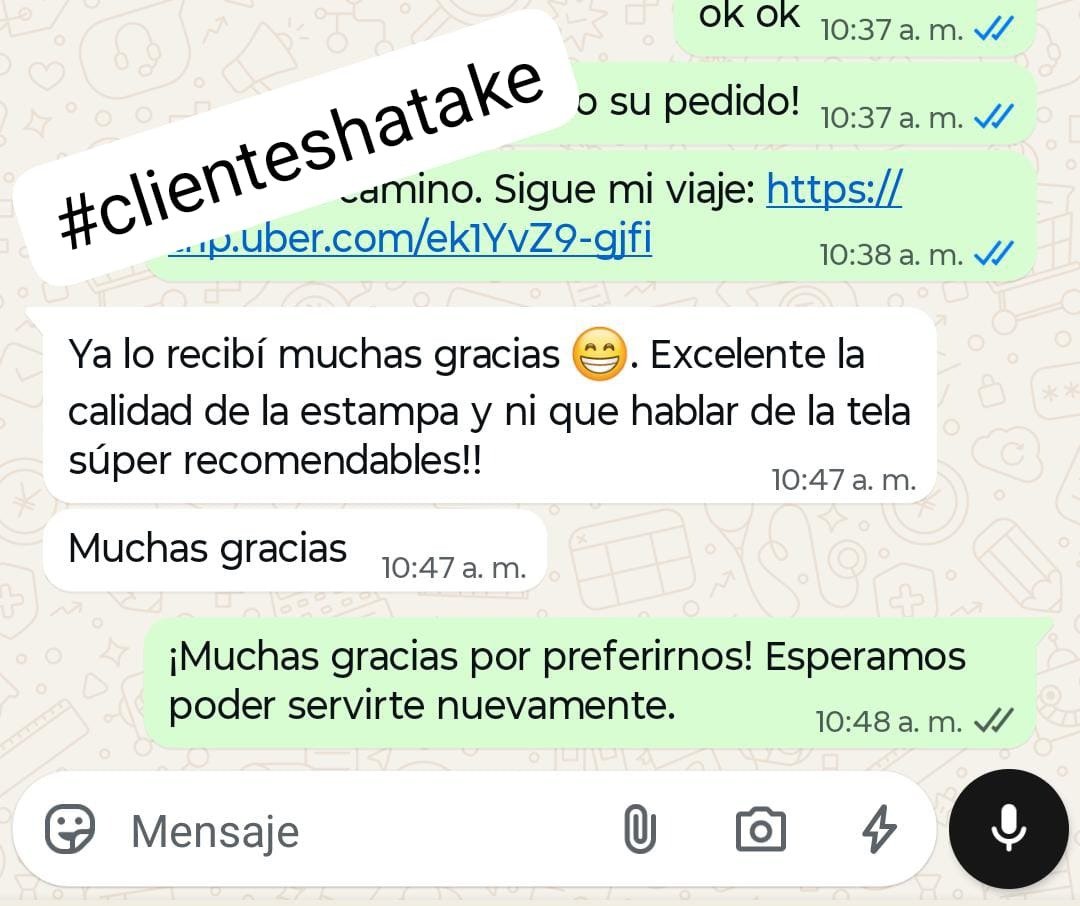1080x906 pixels.
Task: Open the attachment paperclip menu
Action: [x=640, y=829]
